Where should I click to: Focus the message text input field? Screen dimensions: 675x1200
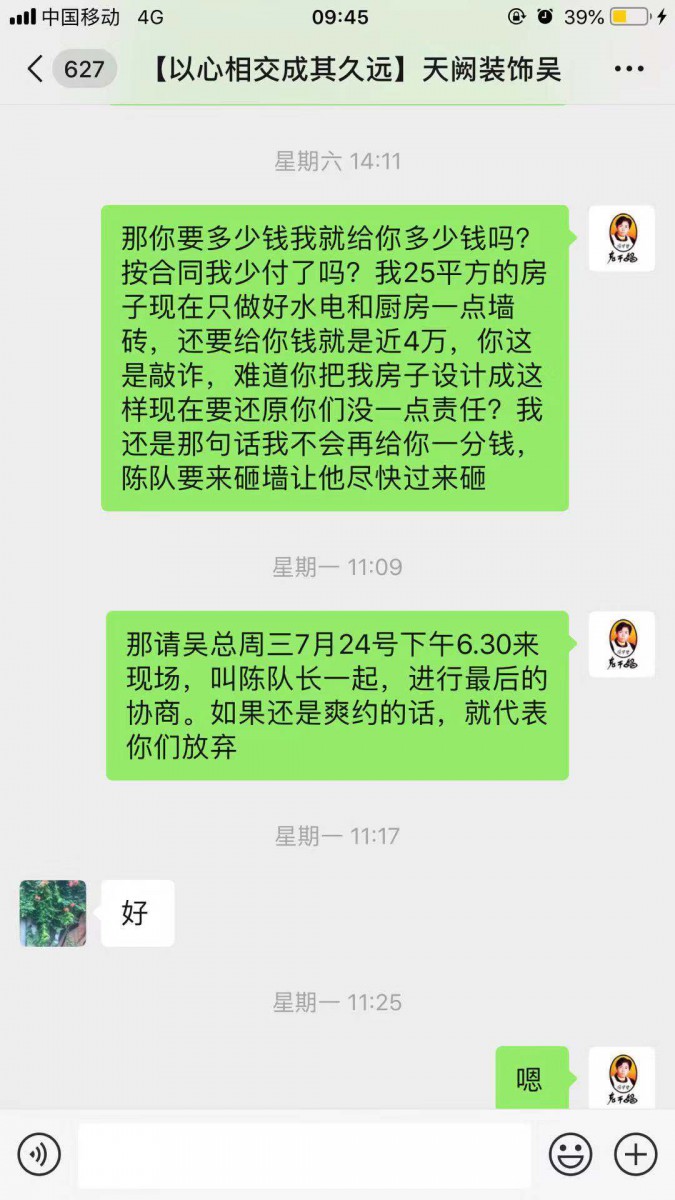[304, 1155]
